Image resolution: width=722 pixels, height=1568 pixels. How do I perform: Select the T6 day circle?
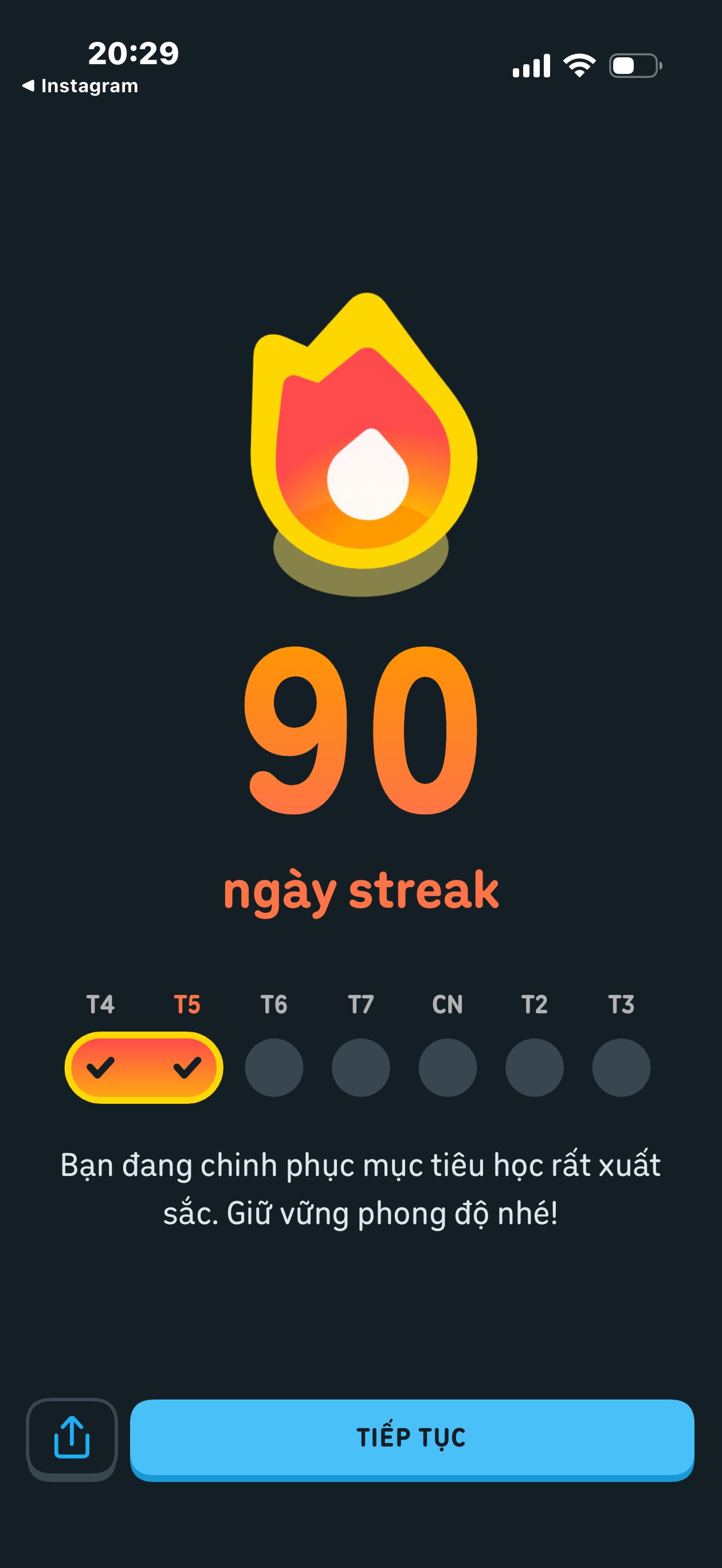tap(273, 1069)
